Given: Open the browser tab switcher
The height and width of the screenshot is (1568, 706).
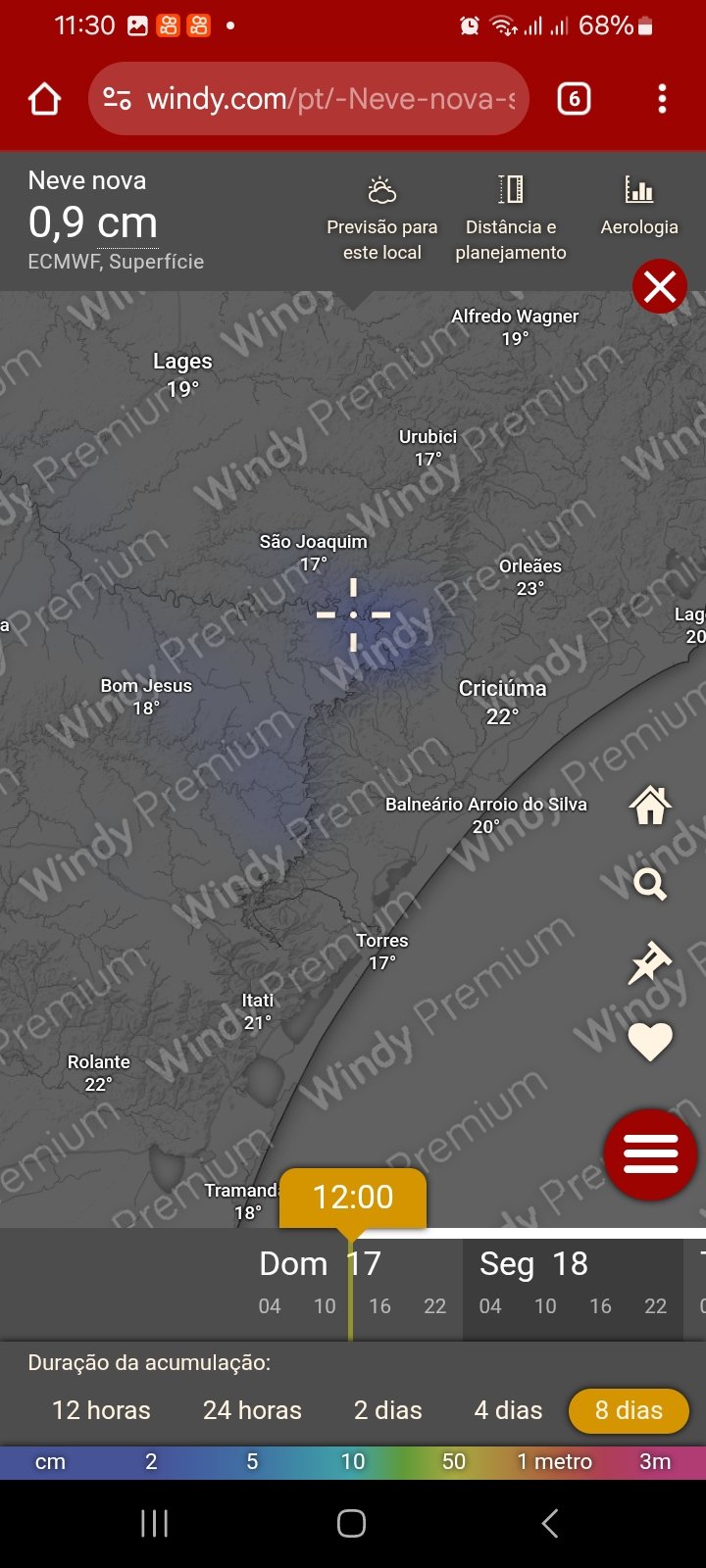Looking at the screenshot, I should click(x=574, y=99).
